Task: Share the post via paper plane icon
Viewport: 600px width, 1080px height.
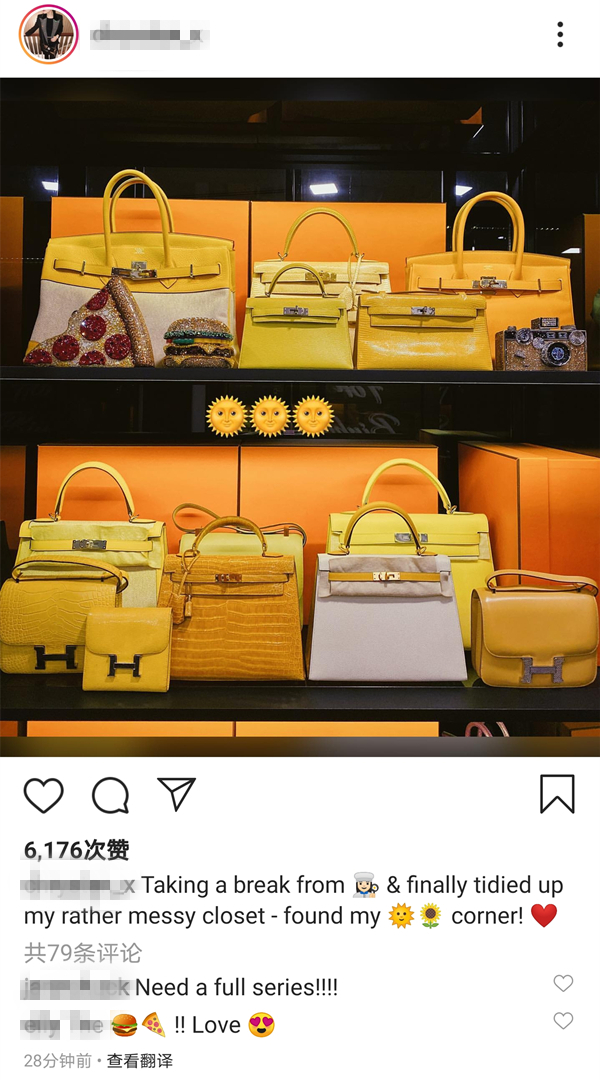Action: [x=176, y=795]
